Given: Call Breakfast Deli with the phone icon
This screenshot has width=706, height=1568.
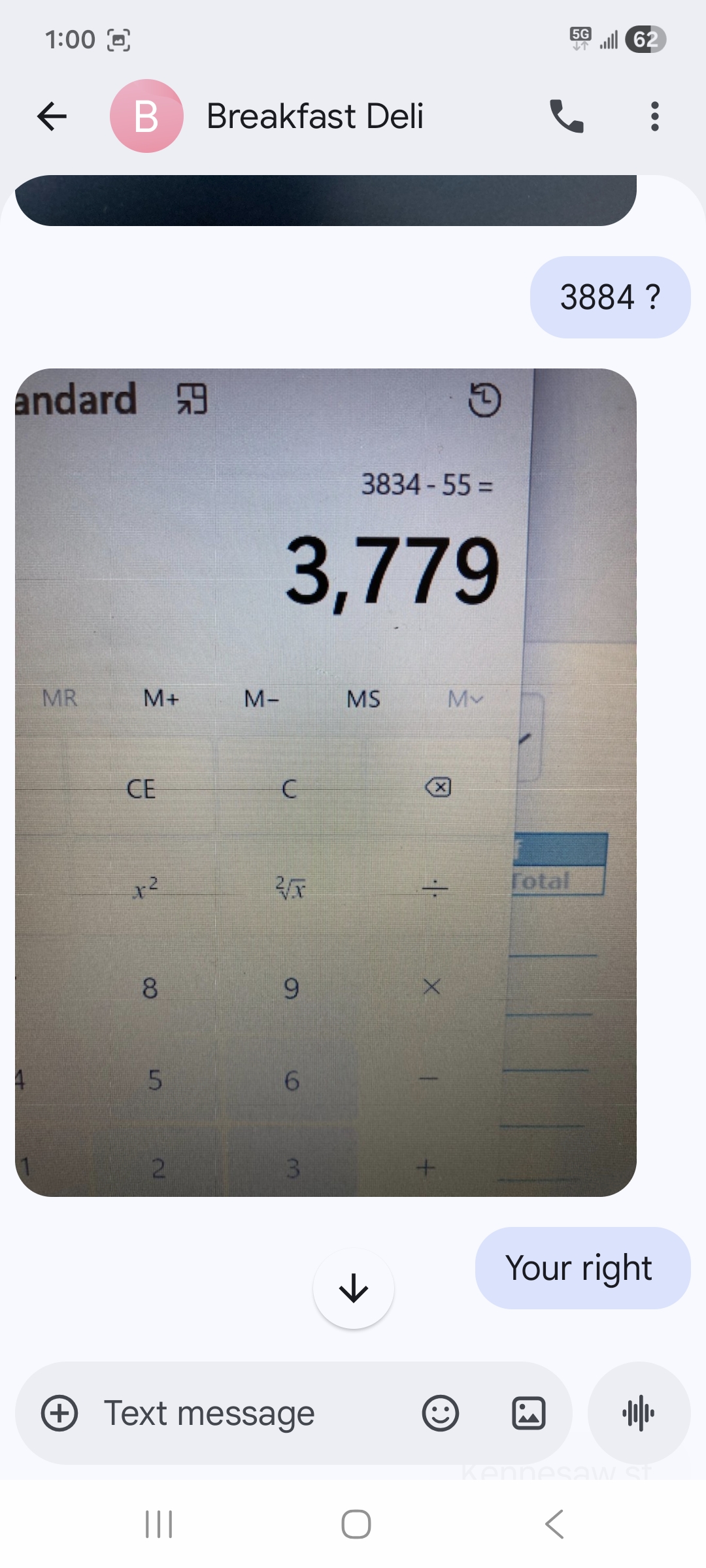Looking at the screenshot, I should point(566,116).
